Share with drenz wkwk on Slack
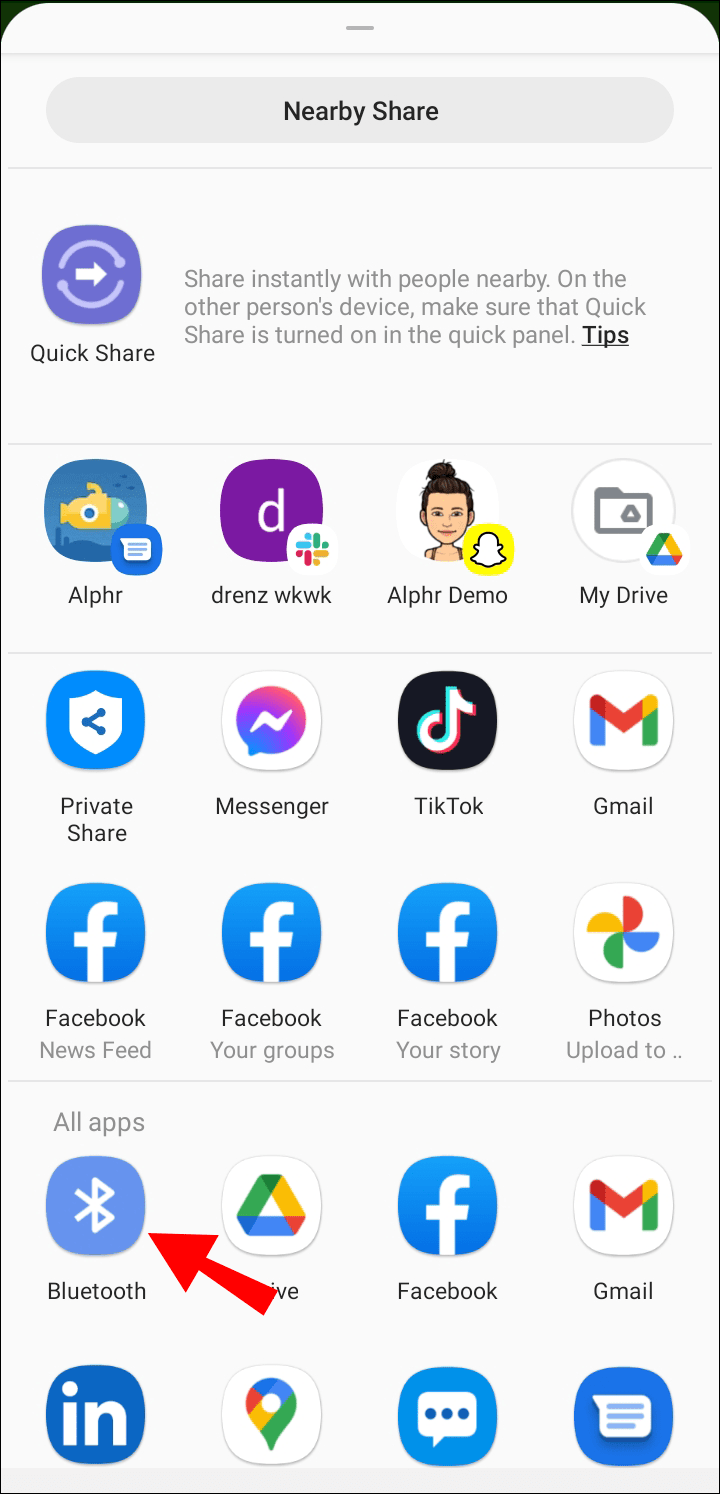Viewport: 720px width, 1494px height. [271, 510]
